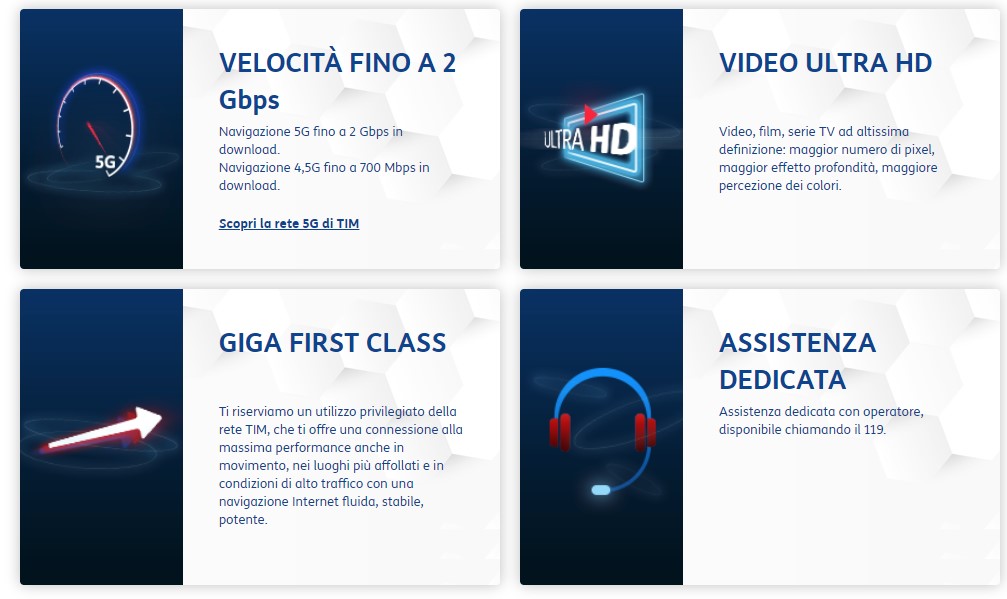Open the 'Scopri la rete 5G di TIM' link
This screenshot has height=599, width=1007.
click(x=288, y=224)
